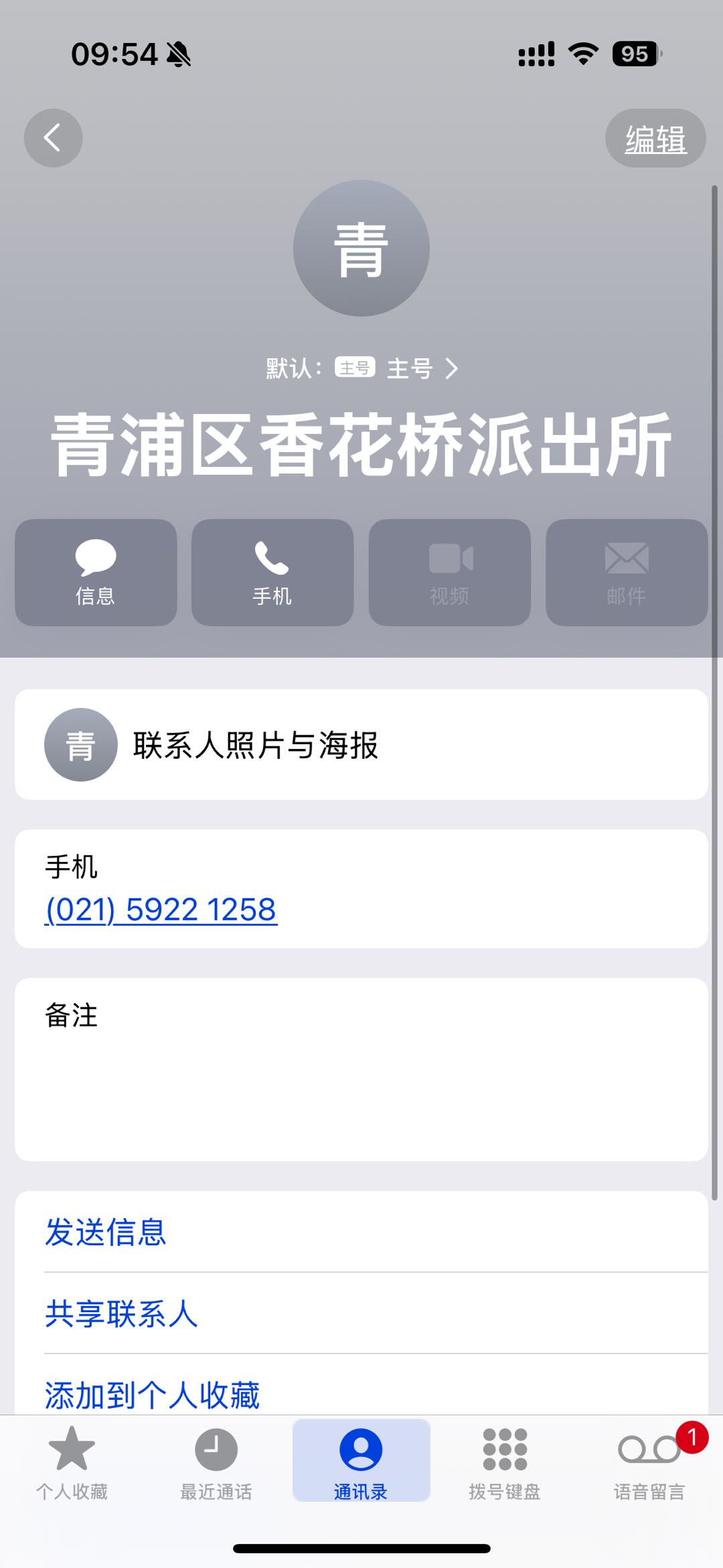This screenshot has width=723, height=1568.
Task: Dial the number (021) 5922 1258
Action: 161,910
